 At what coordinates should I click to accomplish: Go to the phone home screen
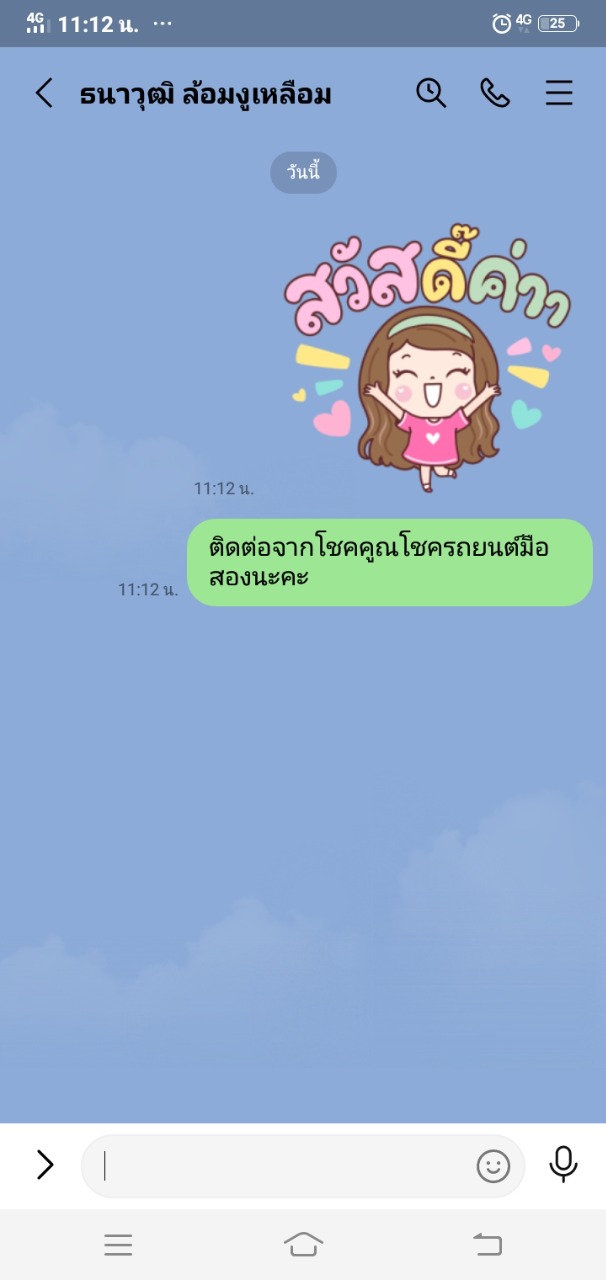303,1244
